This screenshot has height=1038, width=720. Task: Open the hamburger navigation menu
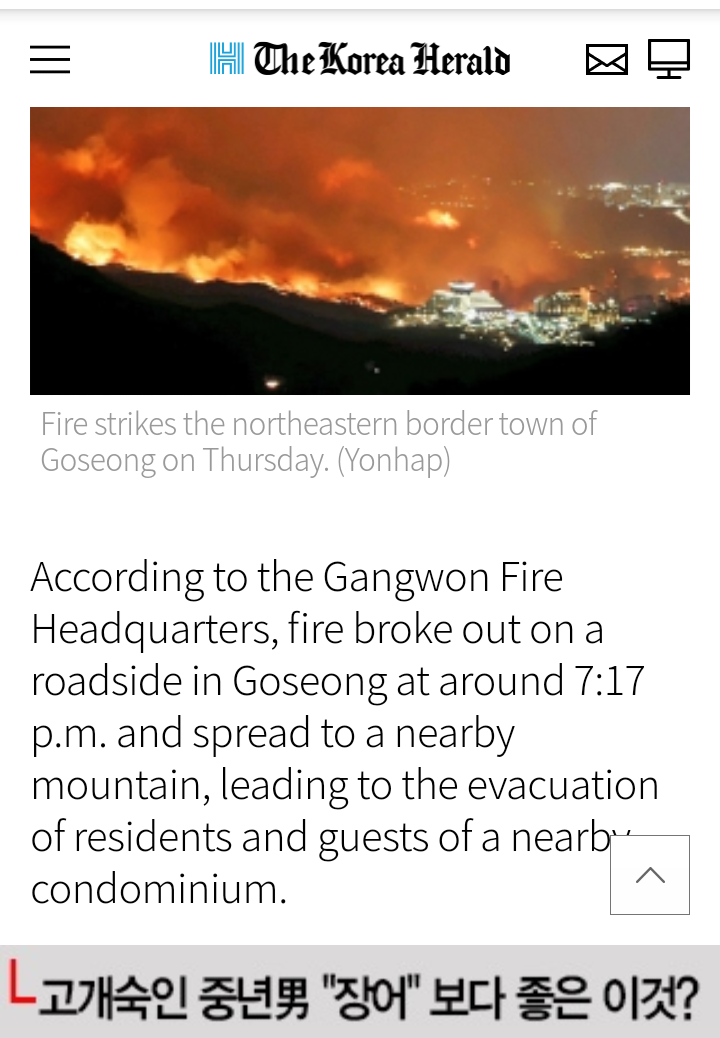[x=50, y=60]
